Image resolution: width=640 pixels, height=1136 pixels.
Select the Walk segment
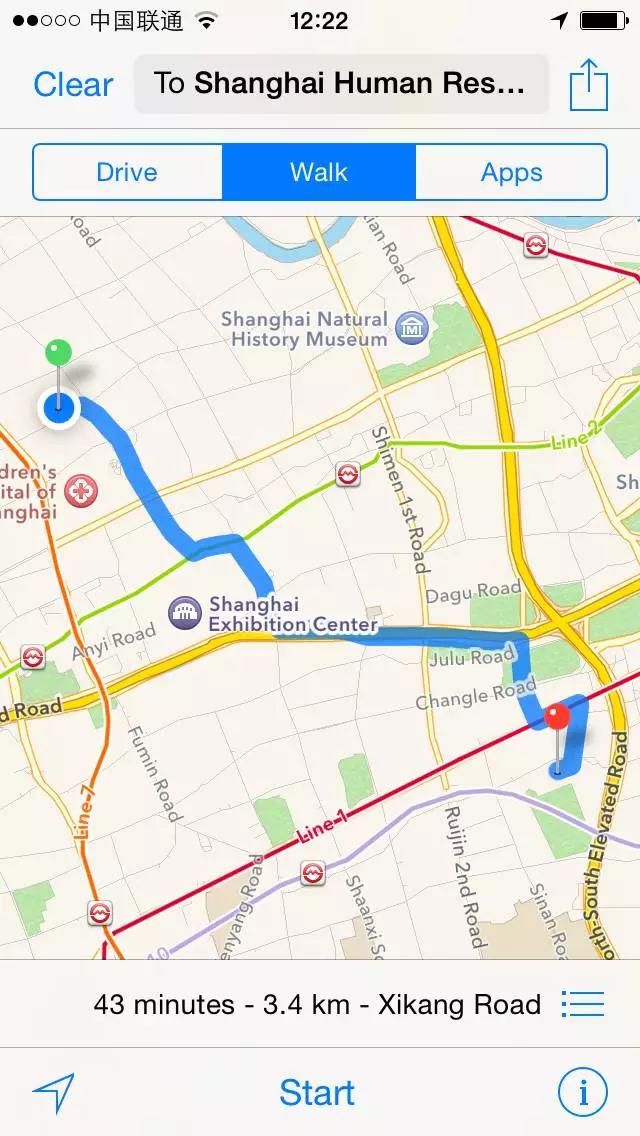pyautogui.click(x=318, y=172)
